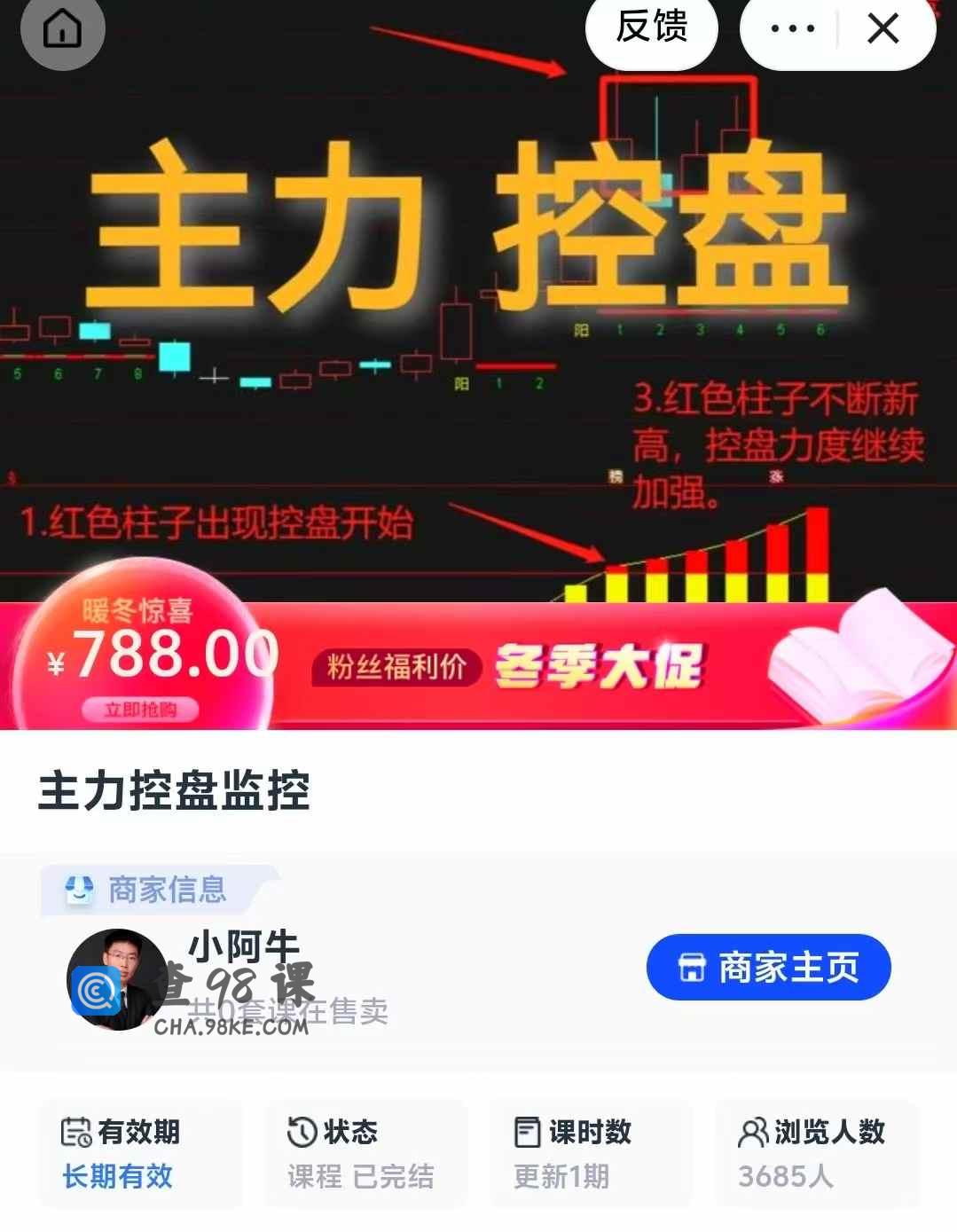View merchant 小阿牛's profile avatar
Image resolution: width=957 pixels, height=1232 pixels.
115,979
